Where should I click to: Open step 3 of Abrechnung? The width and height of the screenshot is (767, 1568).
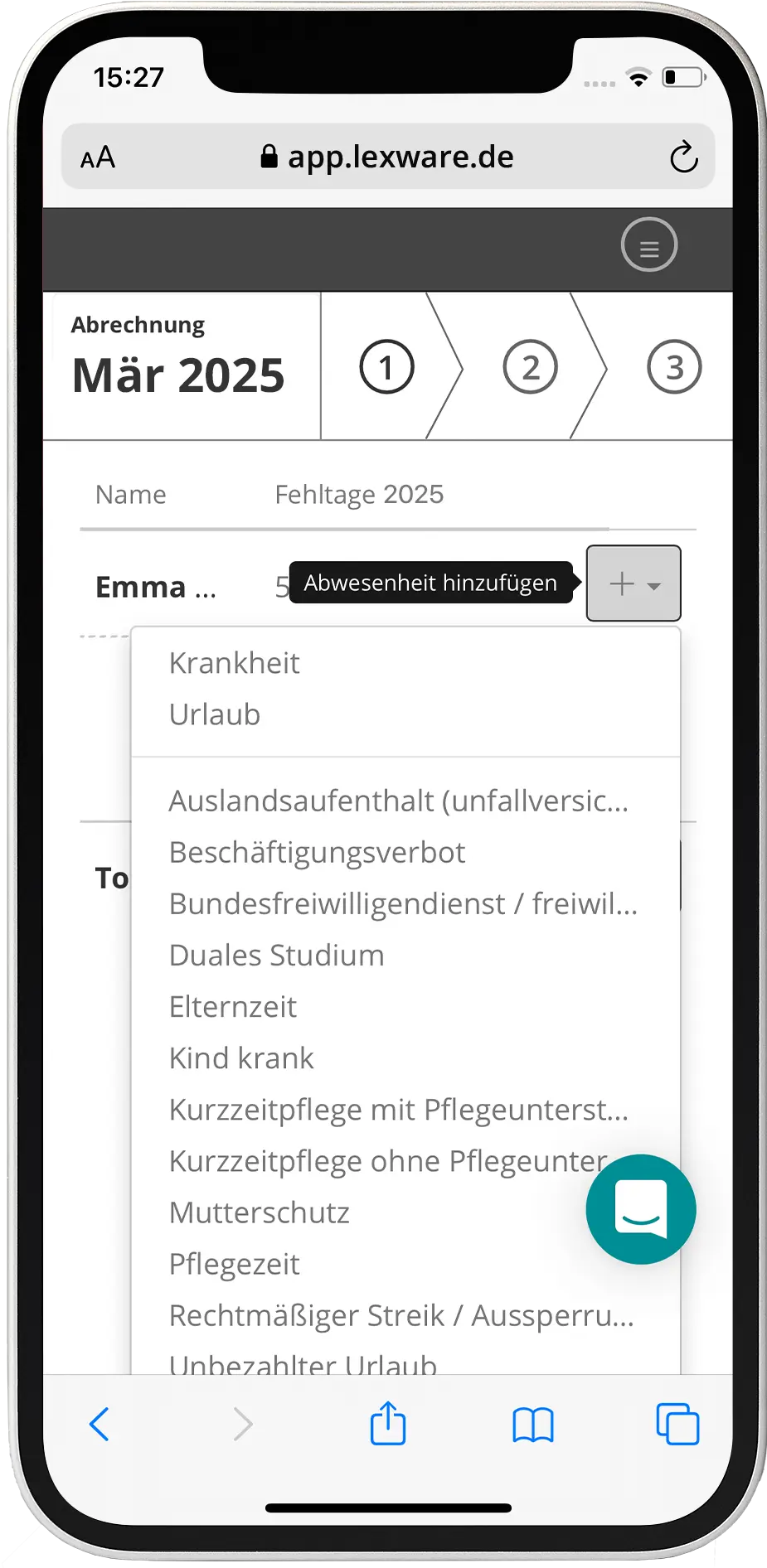[674, 367]
